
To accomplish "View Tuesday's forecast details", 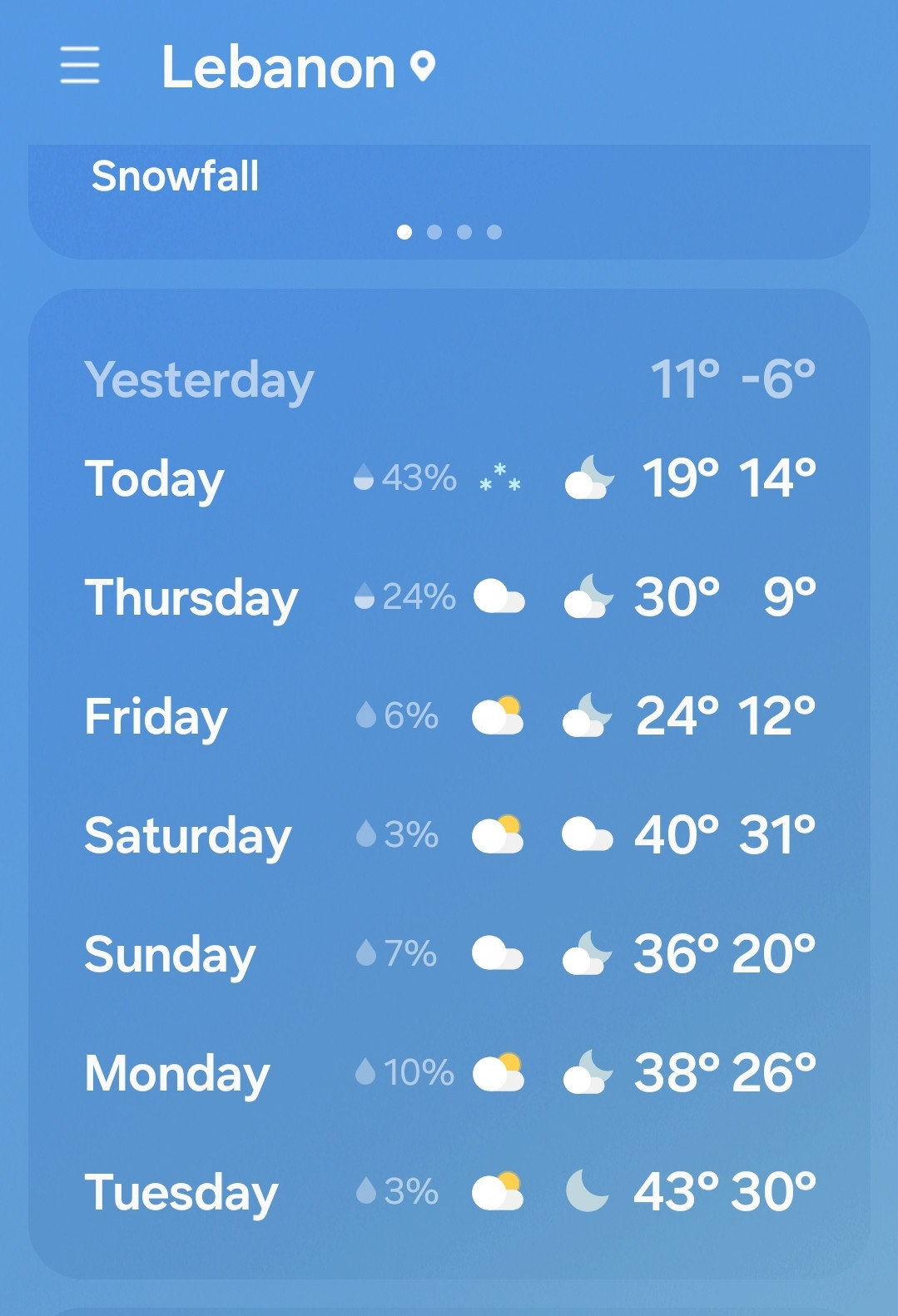I will (449, 1192).
